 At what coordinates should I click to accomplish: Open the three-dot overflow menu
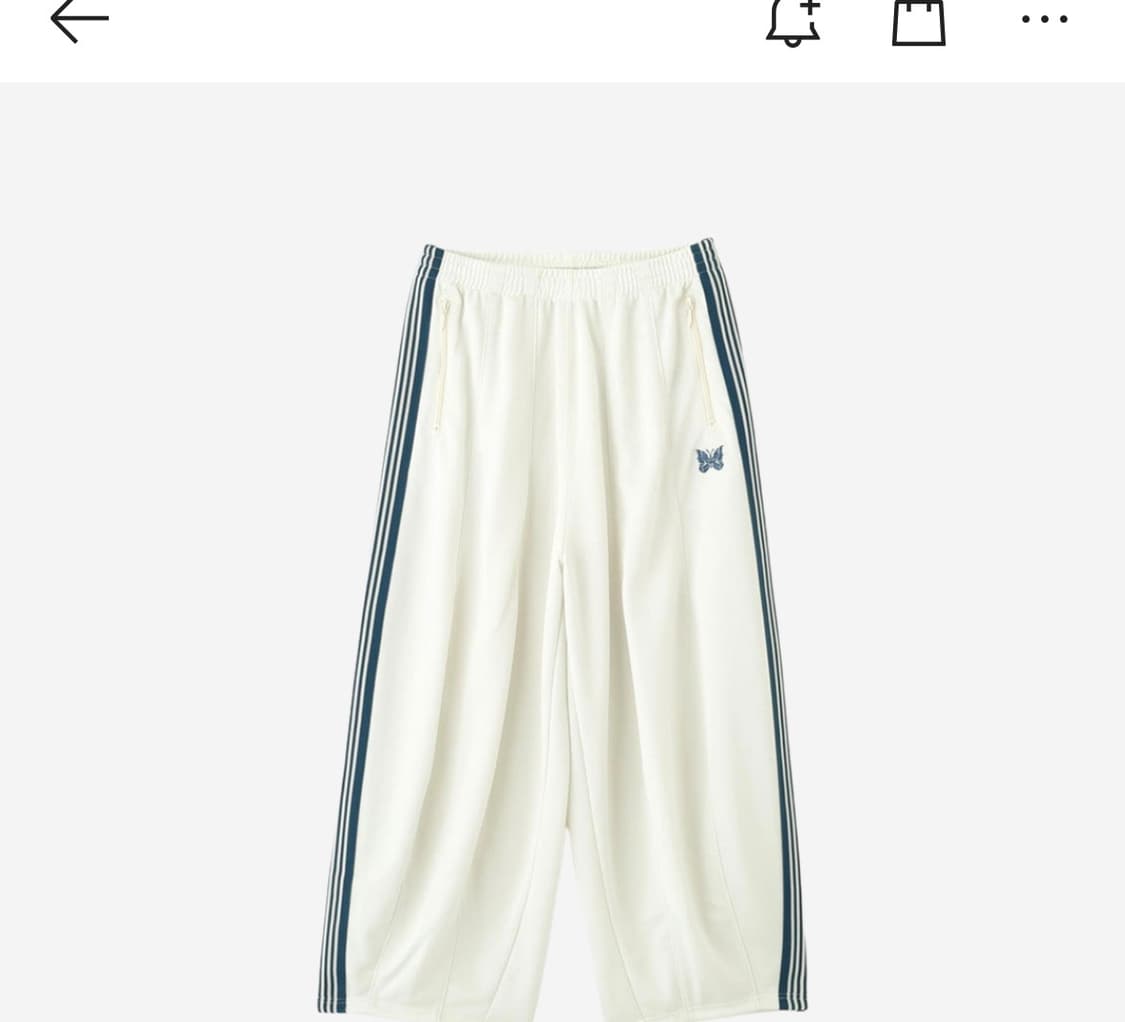coord(1044,19)
